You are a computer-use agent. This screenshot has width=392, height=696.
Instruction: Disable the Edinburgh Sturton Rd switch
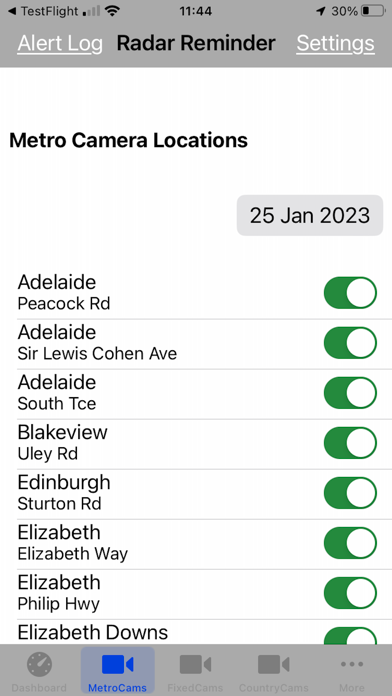tap(350, 493)
